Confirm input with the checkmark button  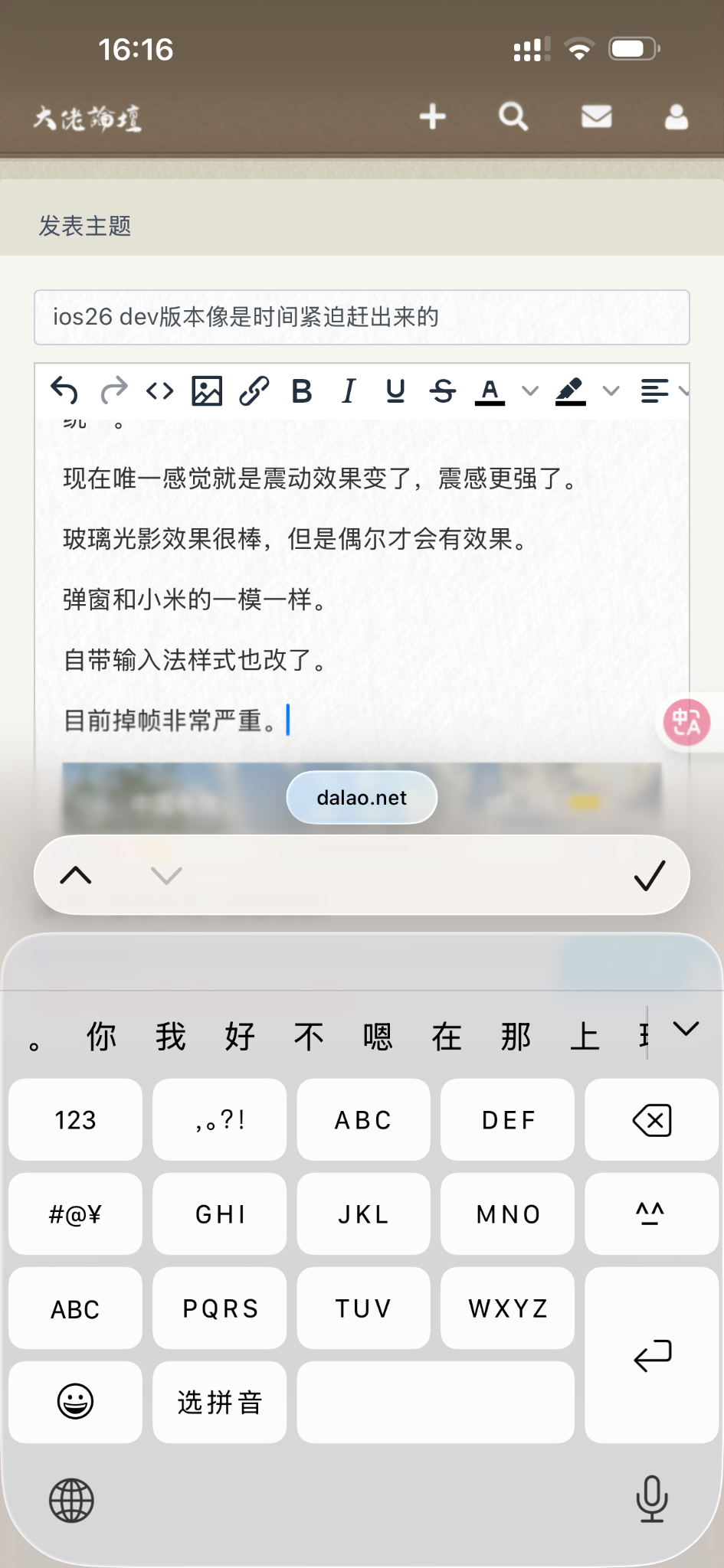[650, 875]
